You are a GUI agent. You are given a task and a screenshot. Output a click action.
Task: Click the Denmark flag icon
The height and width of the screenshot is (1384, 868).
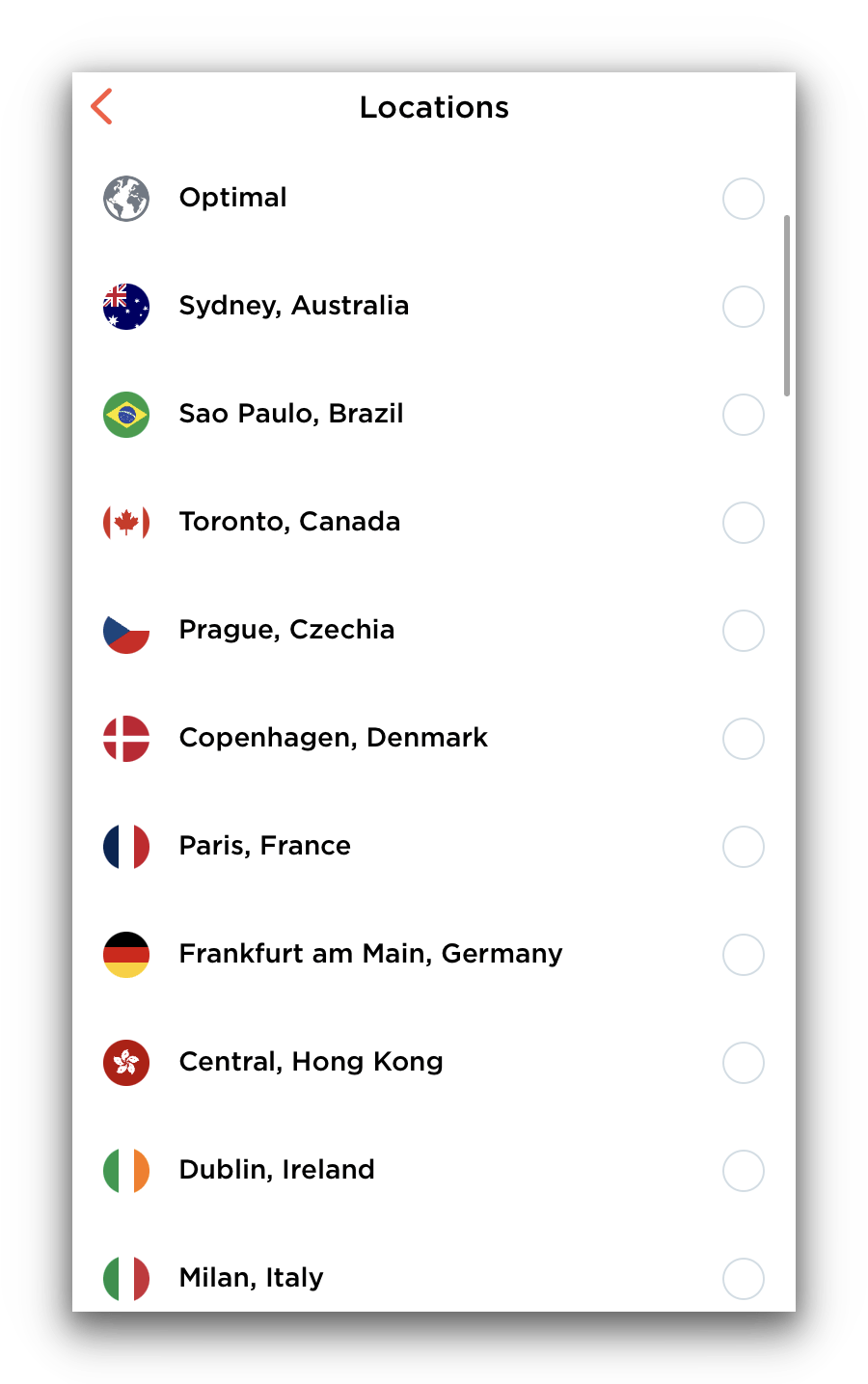[x=125, y=738]
